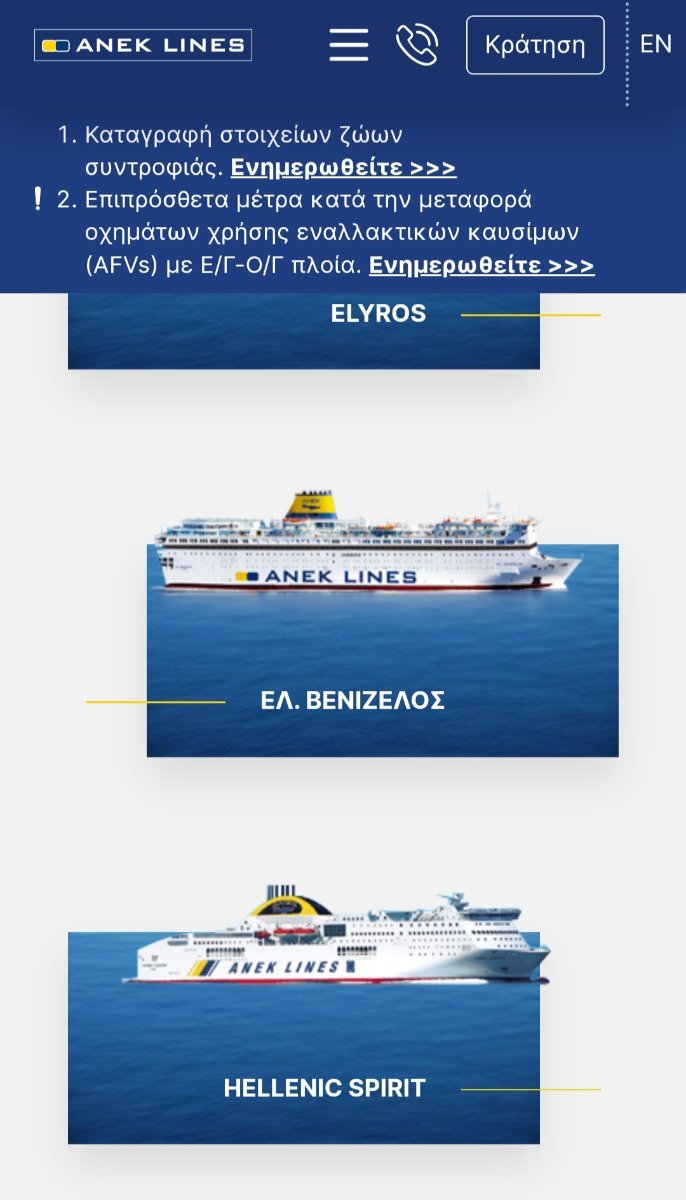Tap the Κράτηση booking button
Image resolution: width=686 pixels, height=1200 pixels.
(535, 45)
